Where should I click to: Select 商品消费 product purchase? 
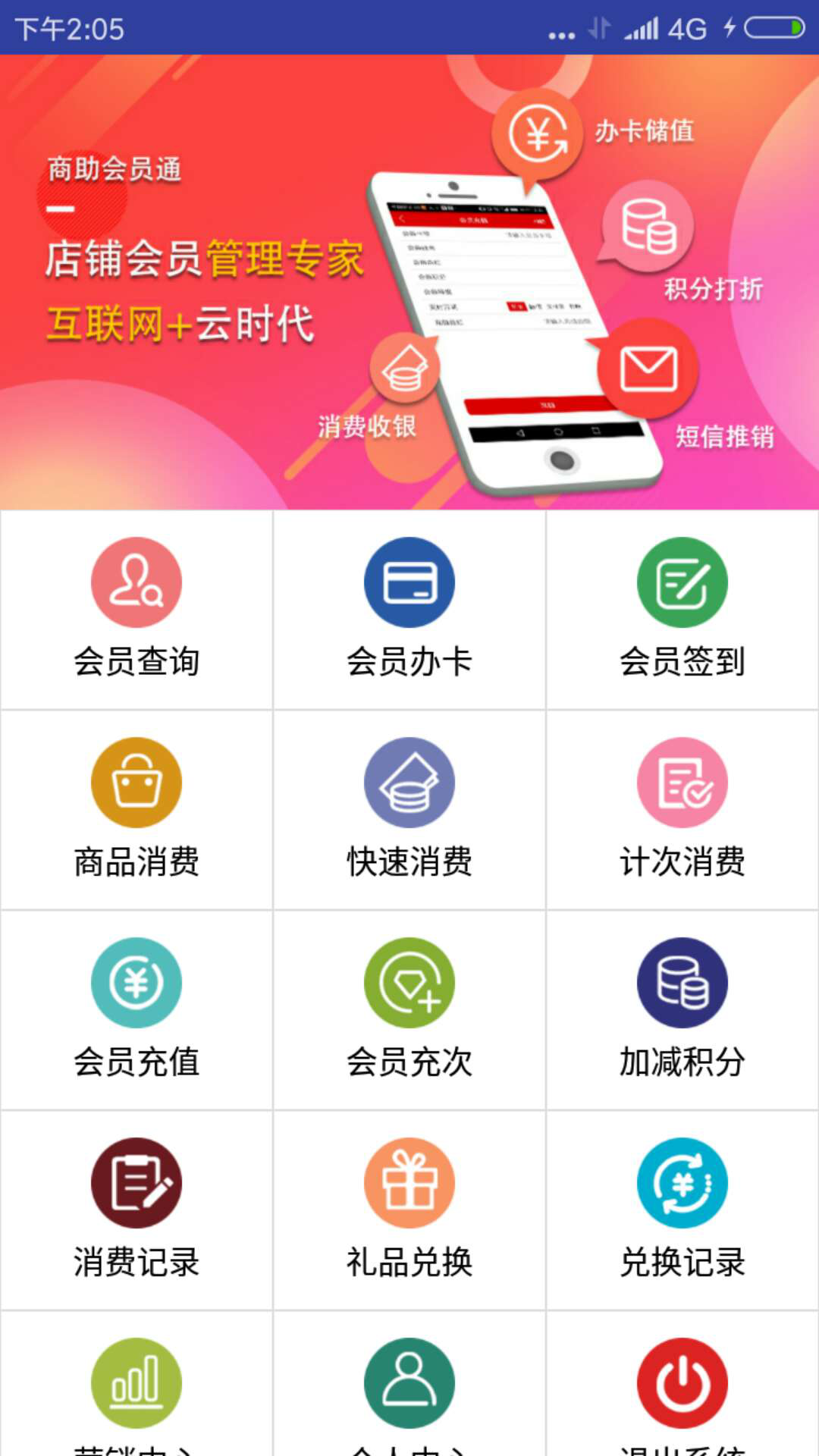(136, 809)
